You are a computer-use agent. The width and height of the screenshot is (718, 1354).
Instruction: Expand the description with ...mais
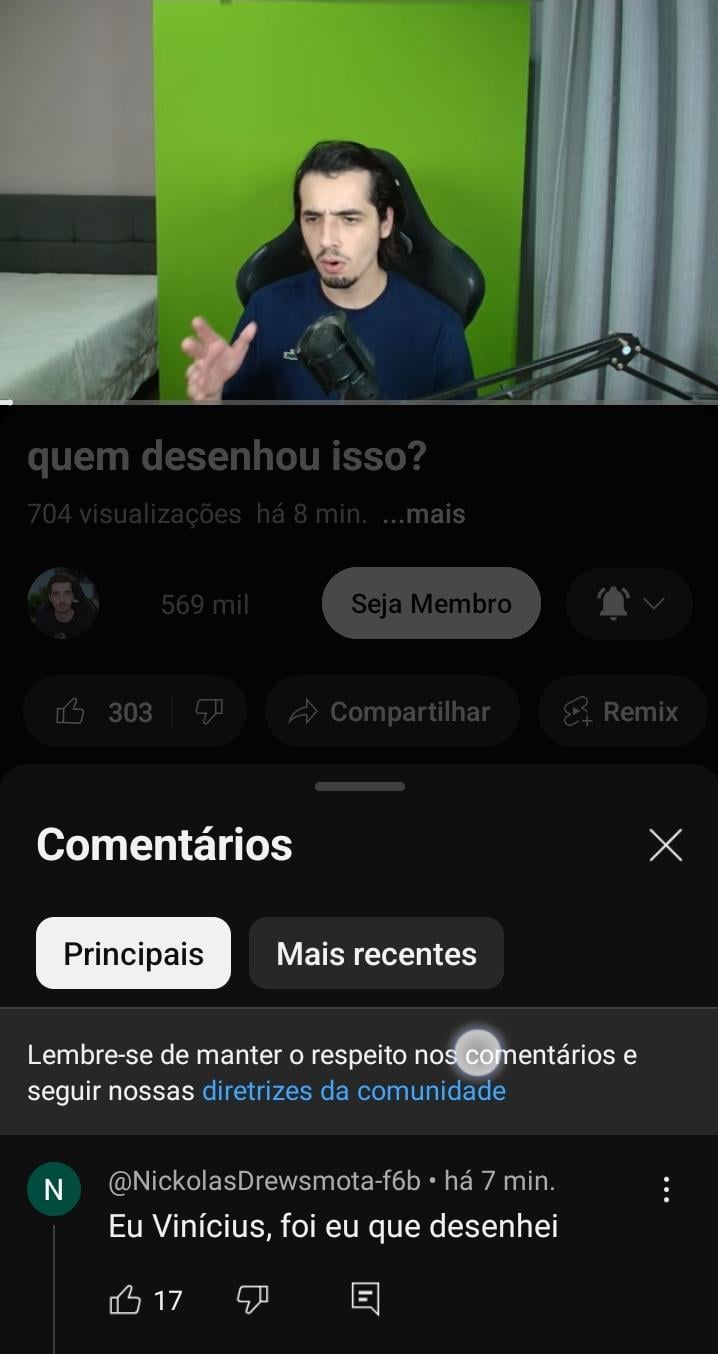(424, 514)
